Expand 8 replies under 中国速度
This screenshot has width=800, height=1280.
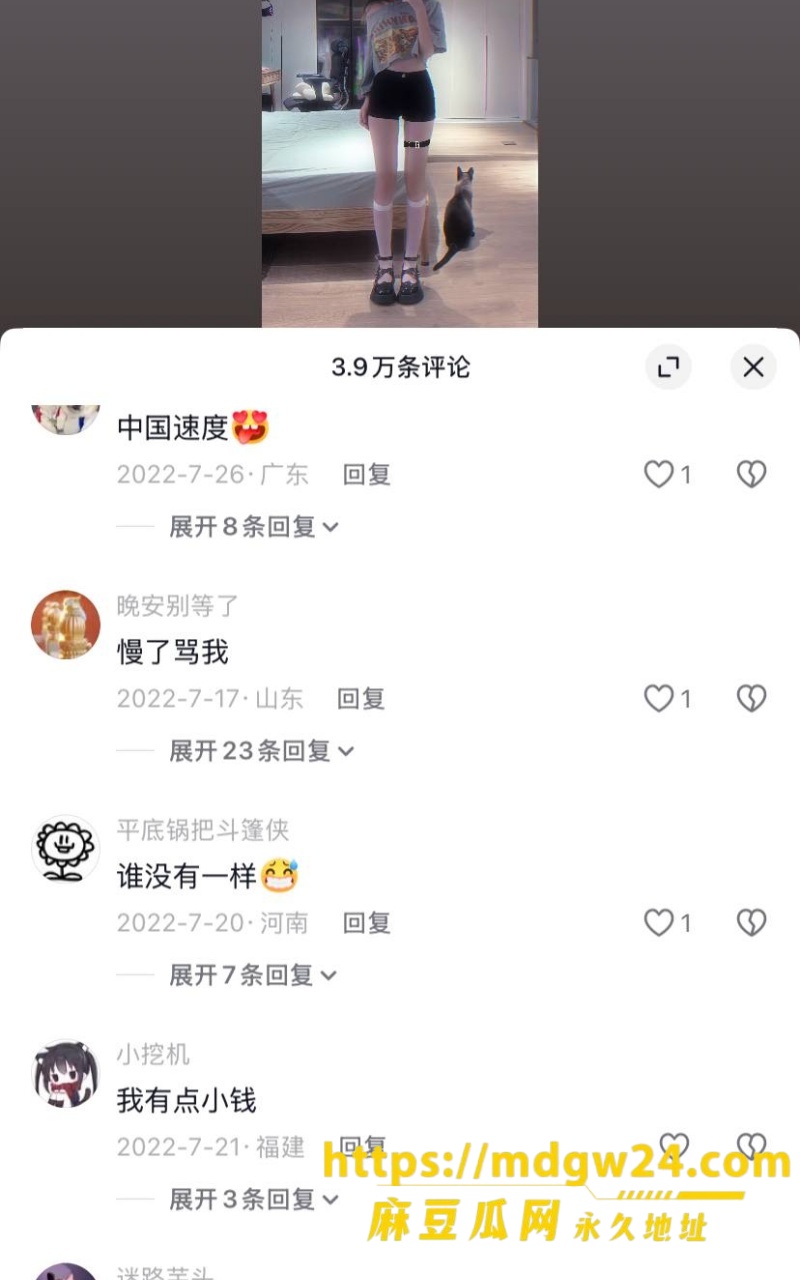tap(254, 526)
